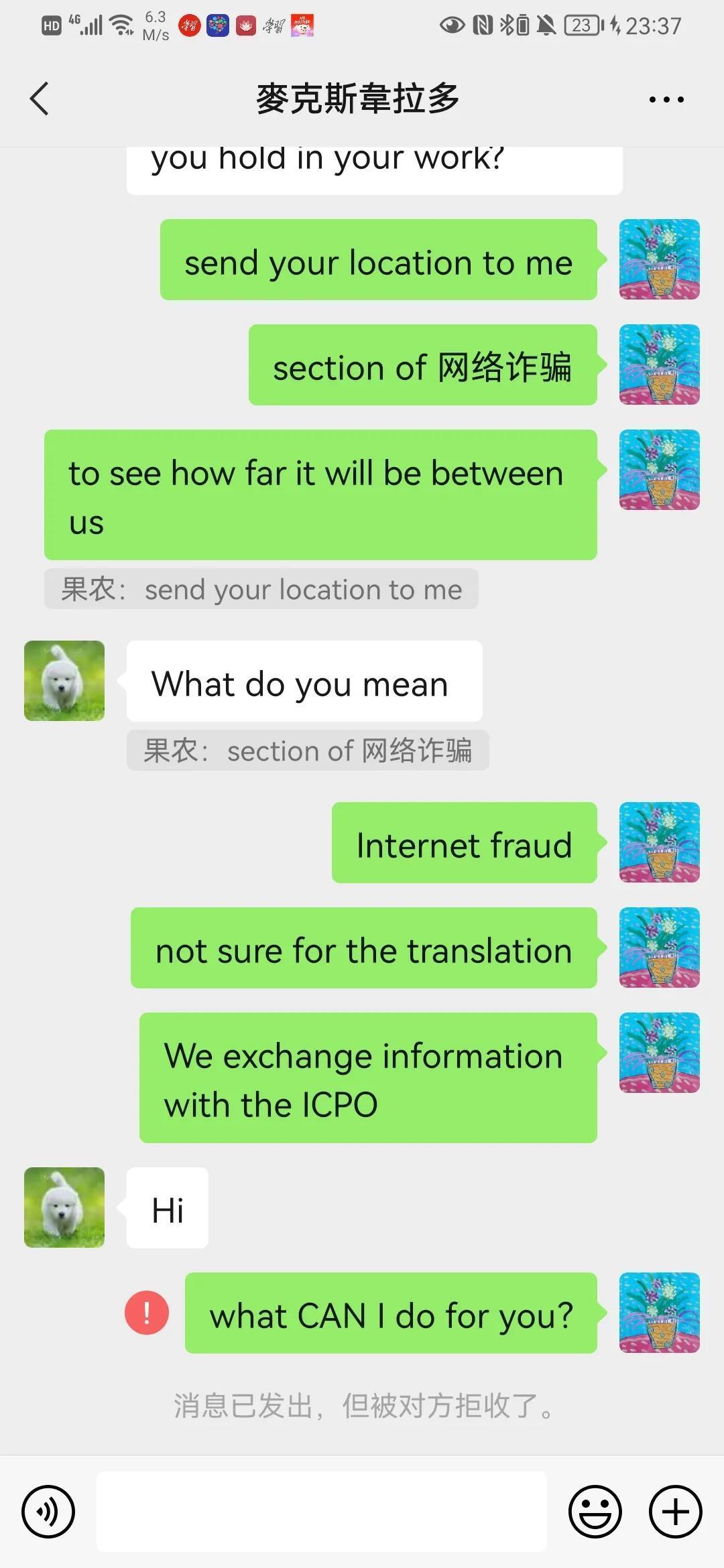Image resolution: width=724 pixels, height=1568 pixels.
Task: Open chat info via three-dot menu
Action: [x=666, y=100]
